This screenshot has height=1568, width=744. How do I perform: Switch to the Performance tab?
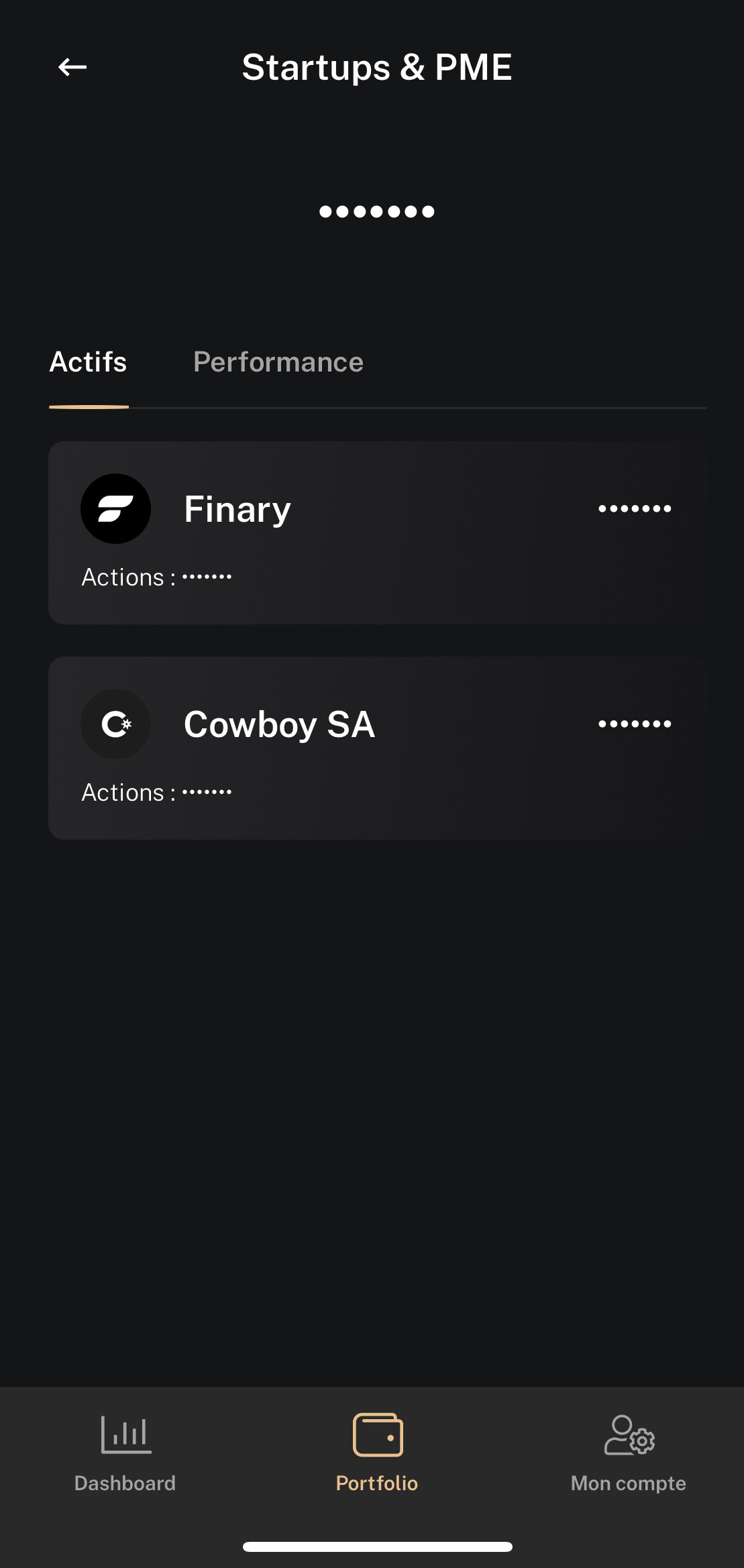pyautogui.click(x=278, y=362)
